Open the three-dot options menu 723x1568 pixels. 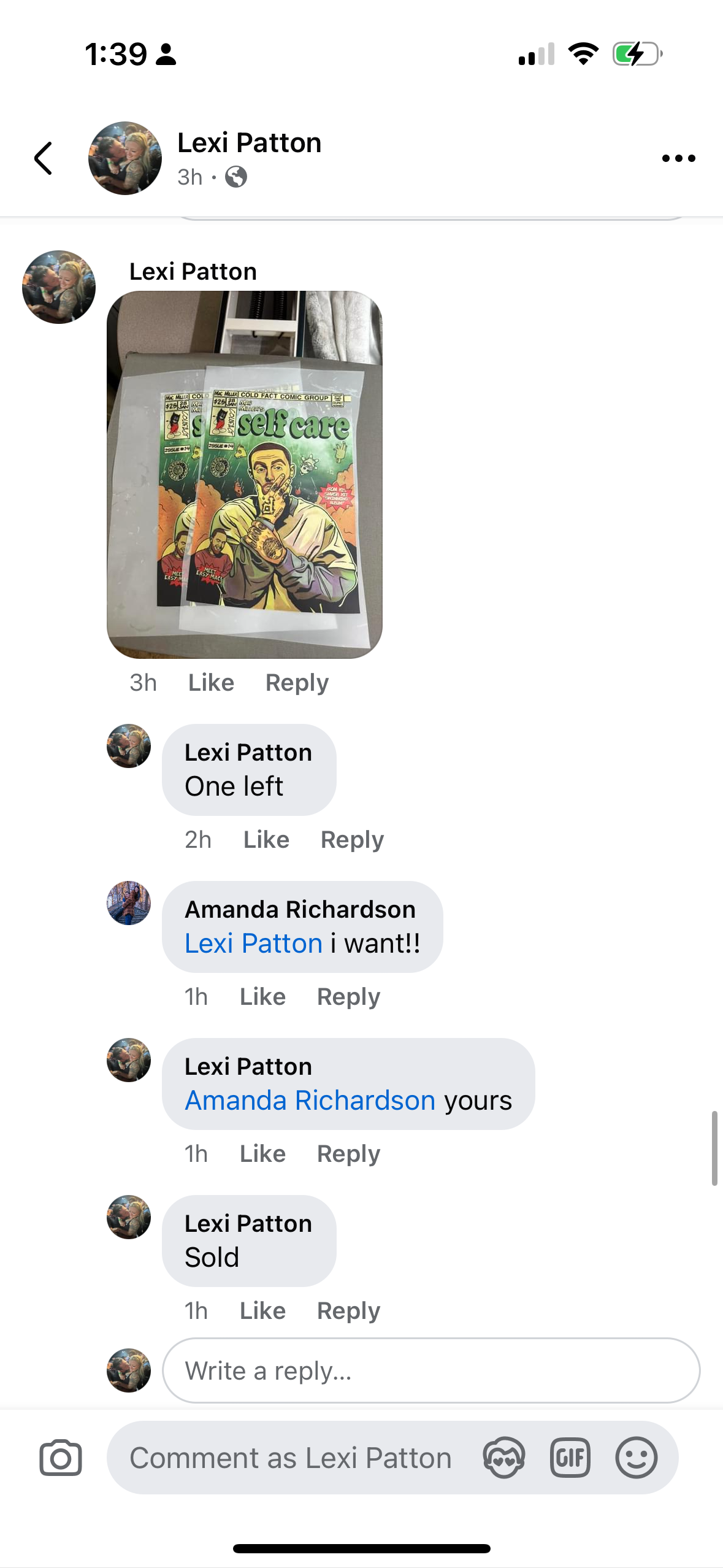pos(678,158)
